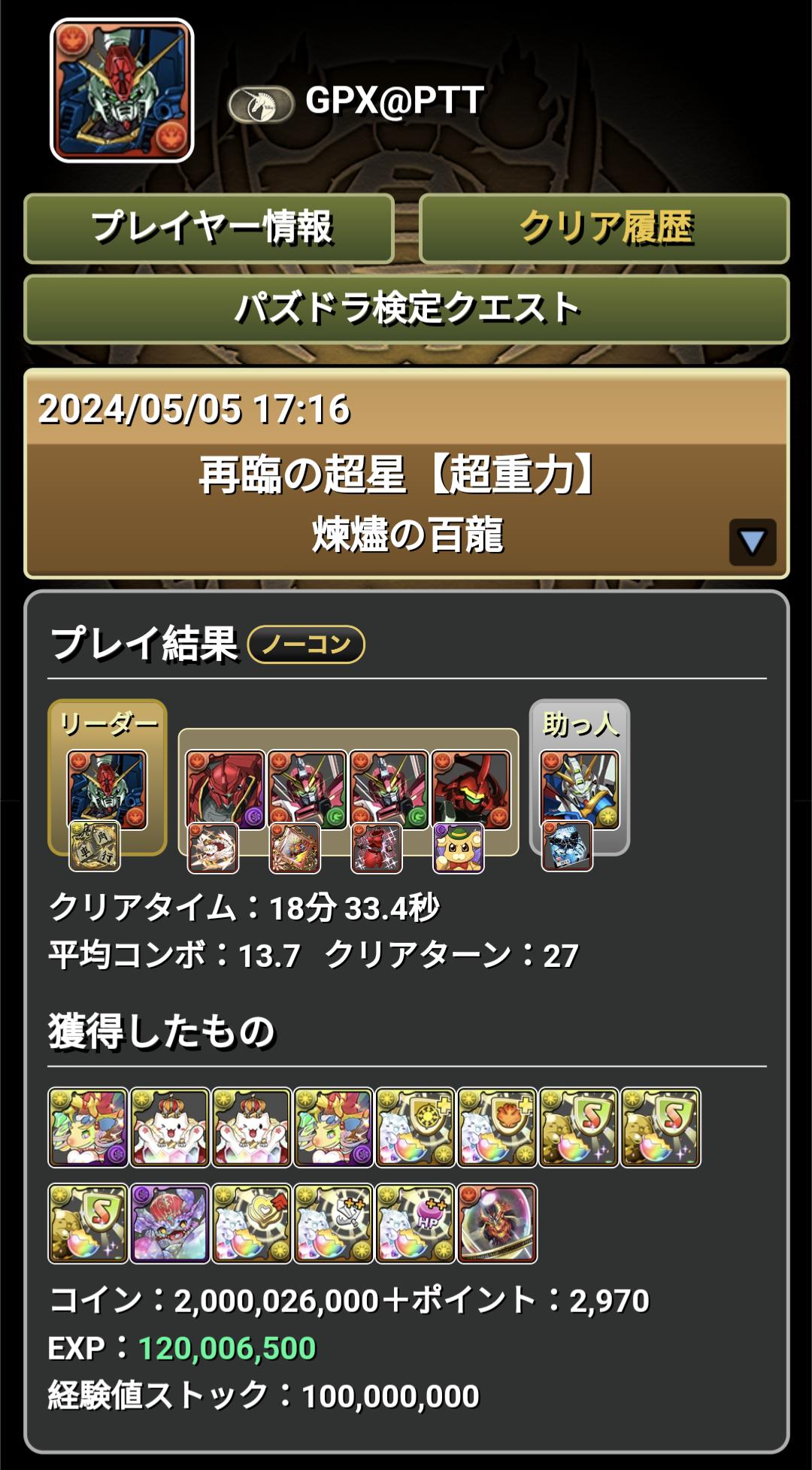
Task: Switch to the クリア履歴 tab
Action: click(604, 228)
